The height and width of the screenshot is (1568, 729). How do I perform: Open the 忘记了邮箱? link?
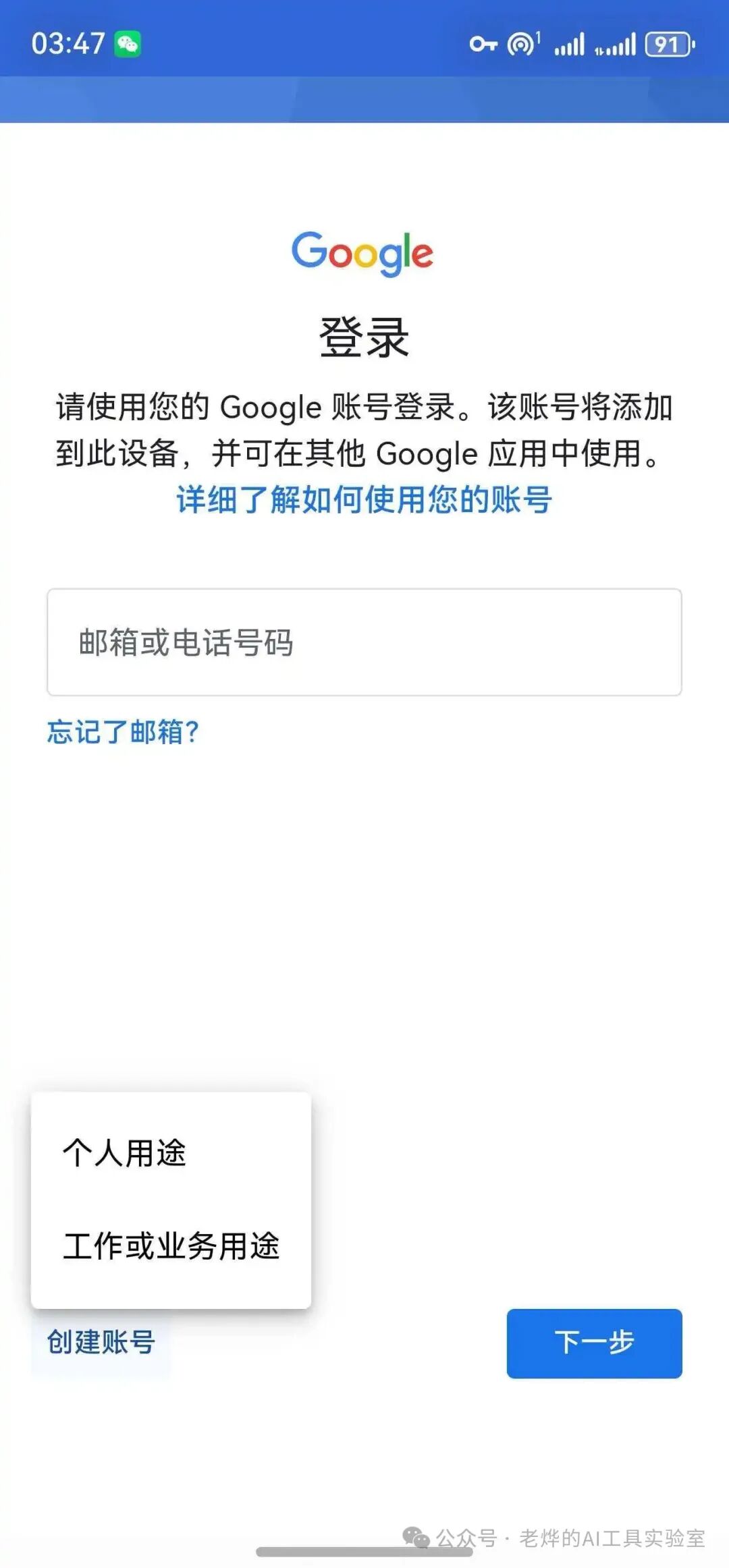(x=123, y=732)
